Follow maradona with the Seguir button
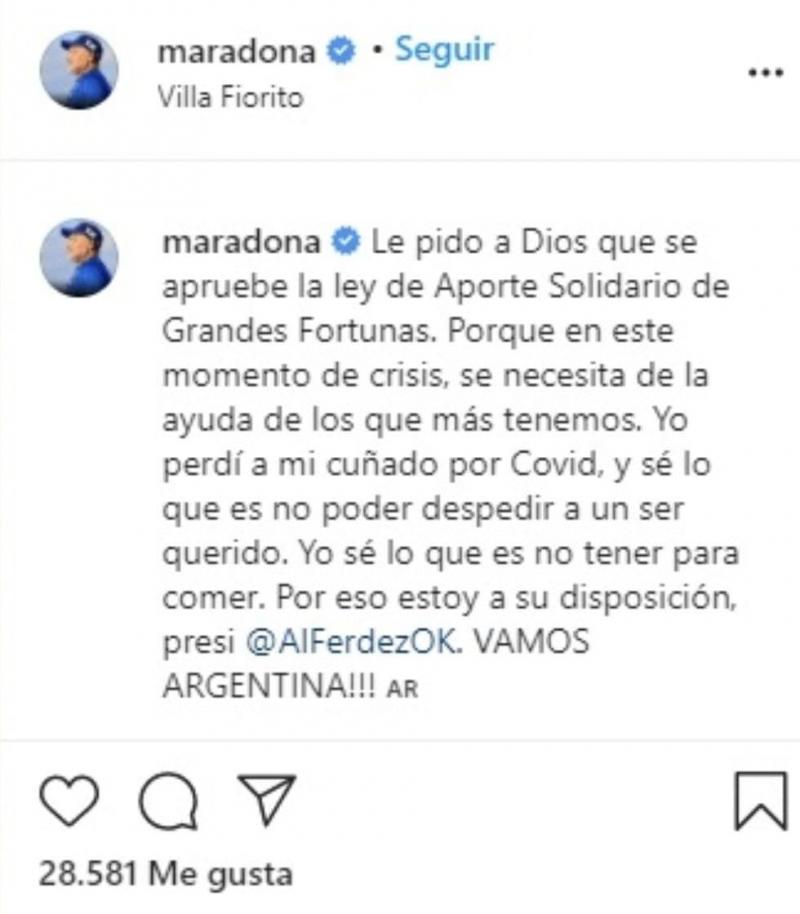800x914 pixels. point(444,51)
